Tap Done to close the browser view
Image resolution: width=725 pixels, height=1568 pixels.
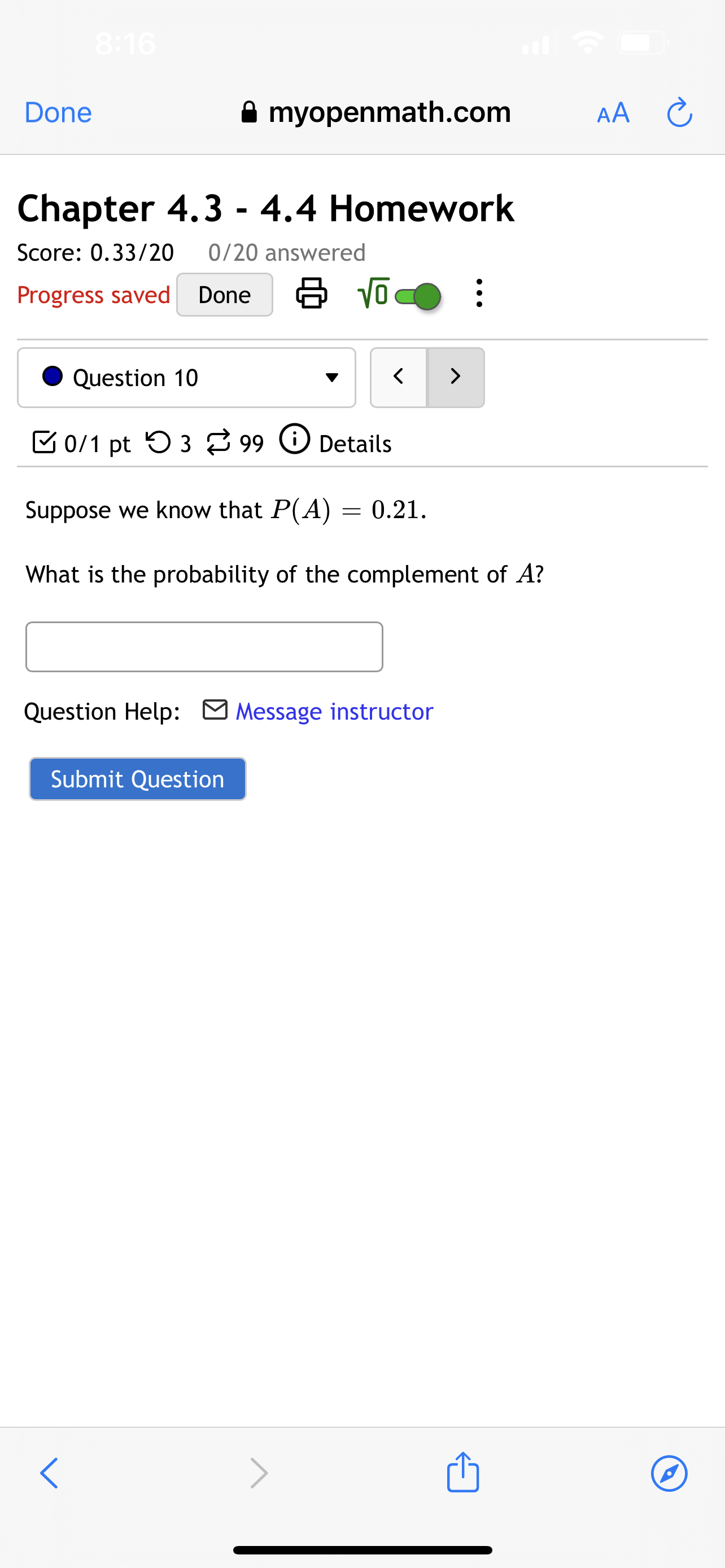[57, 112]
